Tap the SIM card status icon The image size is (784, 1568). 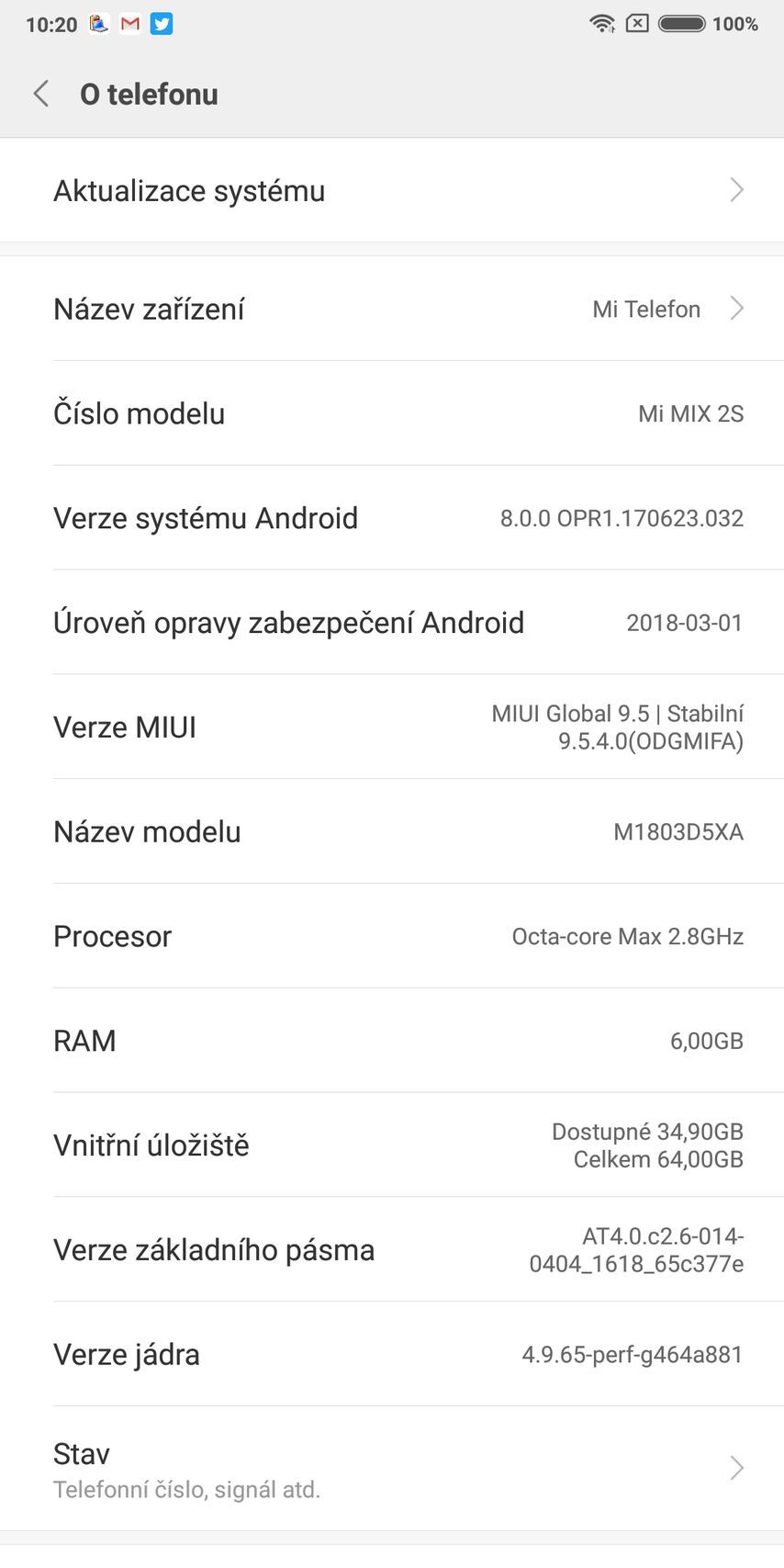[x=636, y=24]
